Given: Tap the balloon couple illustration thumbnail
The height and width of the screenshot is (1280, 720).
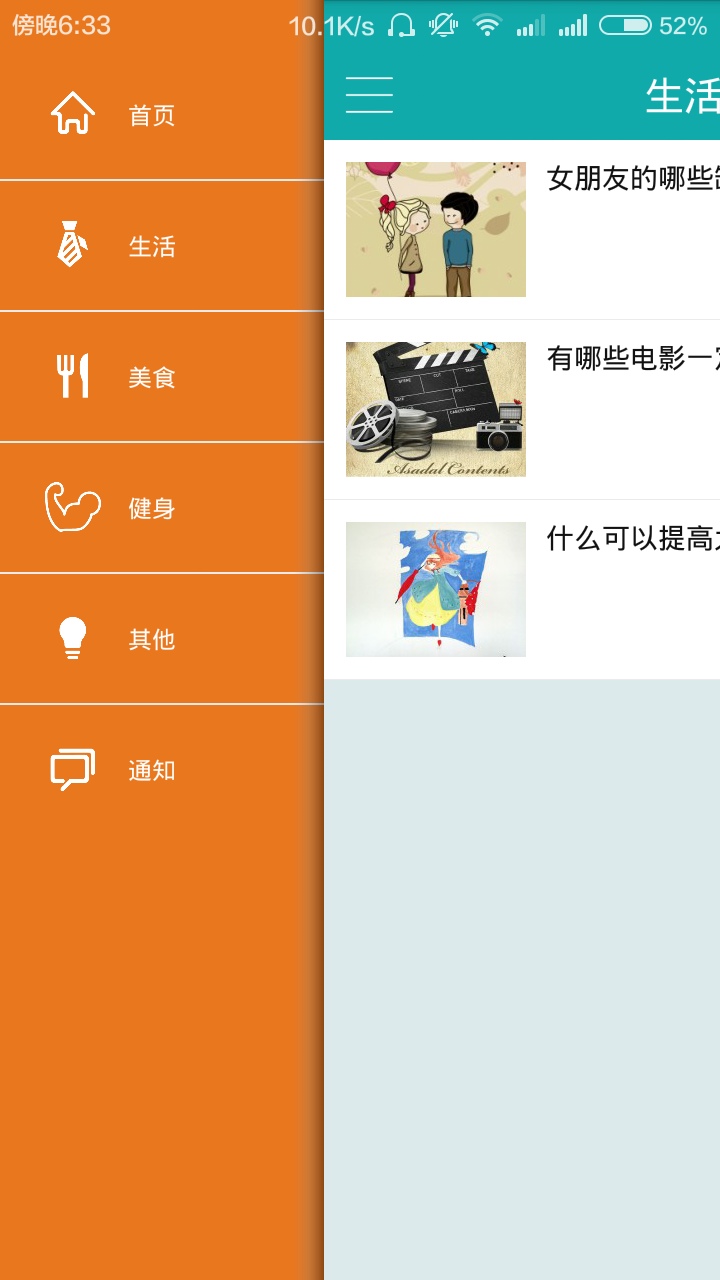Looking at the screenshot, I should 435,228.
